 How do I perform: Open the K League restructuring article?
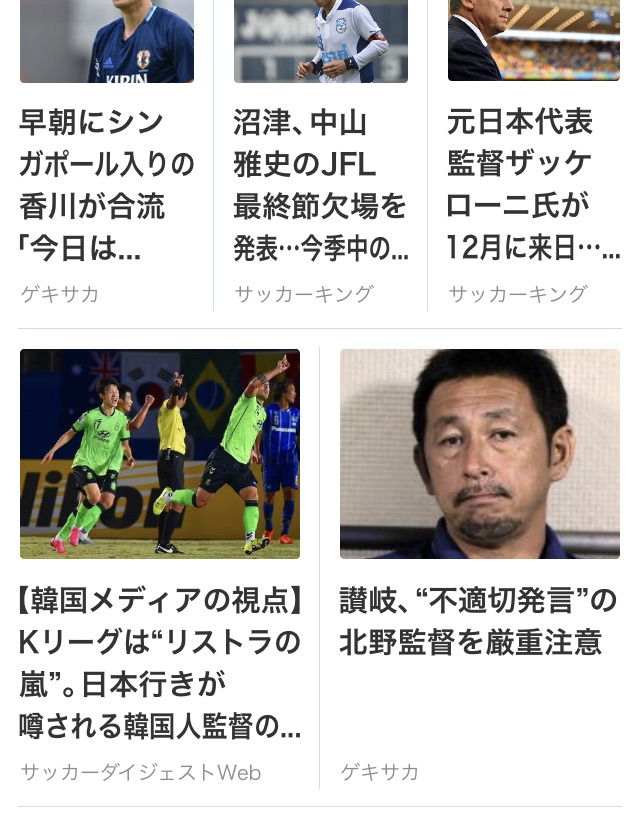click(160, 663)
